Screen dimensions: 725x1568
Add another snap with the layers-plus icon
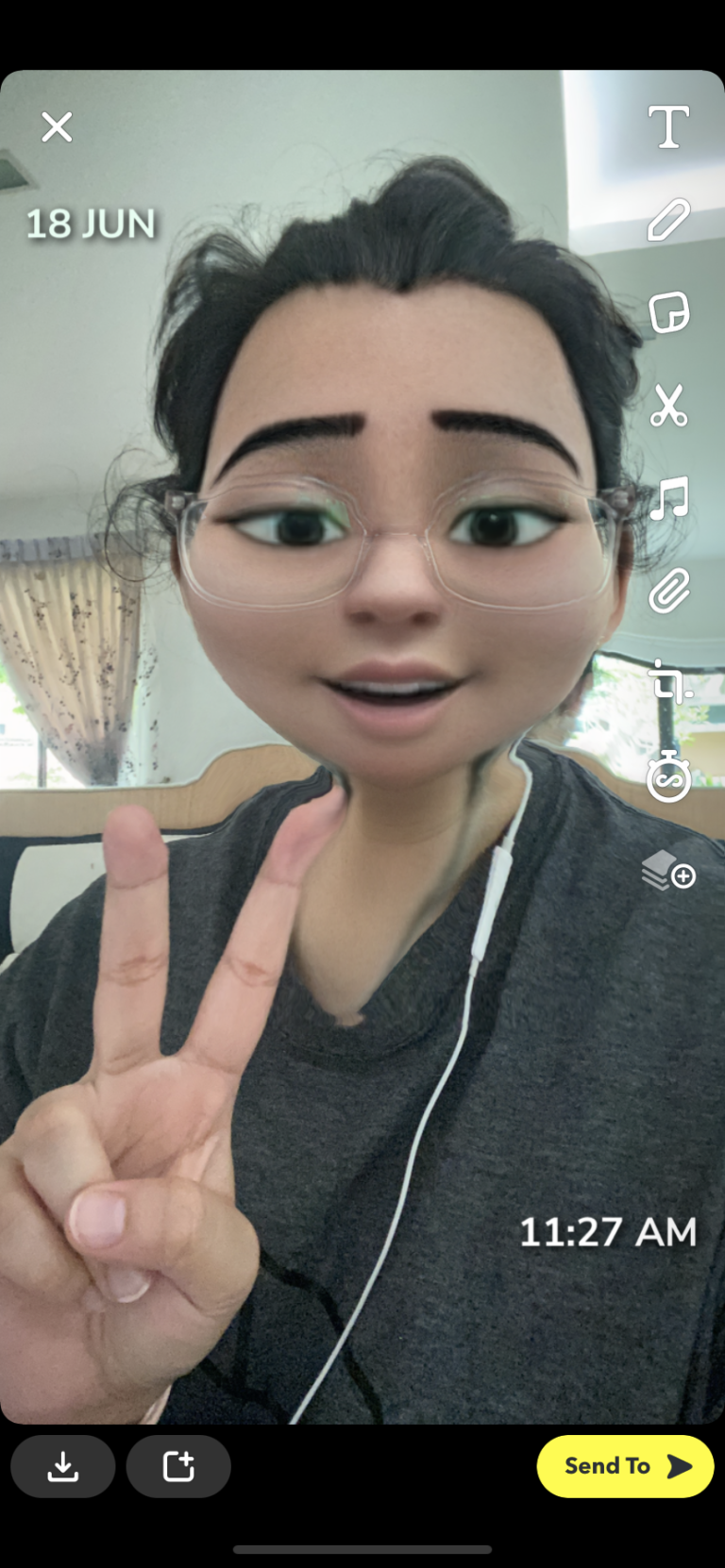pyautogui.click(x=670, y=876)
